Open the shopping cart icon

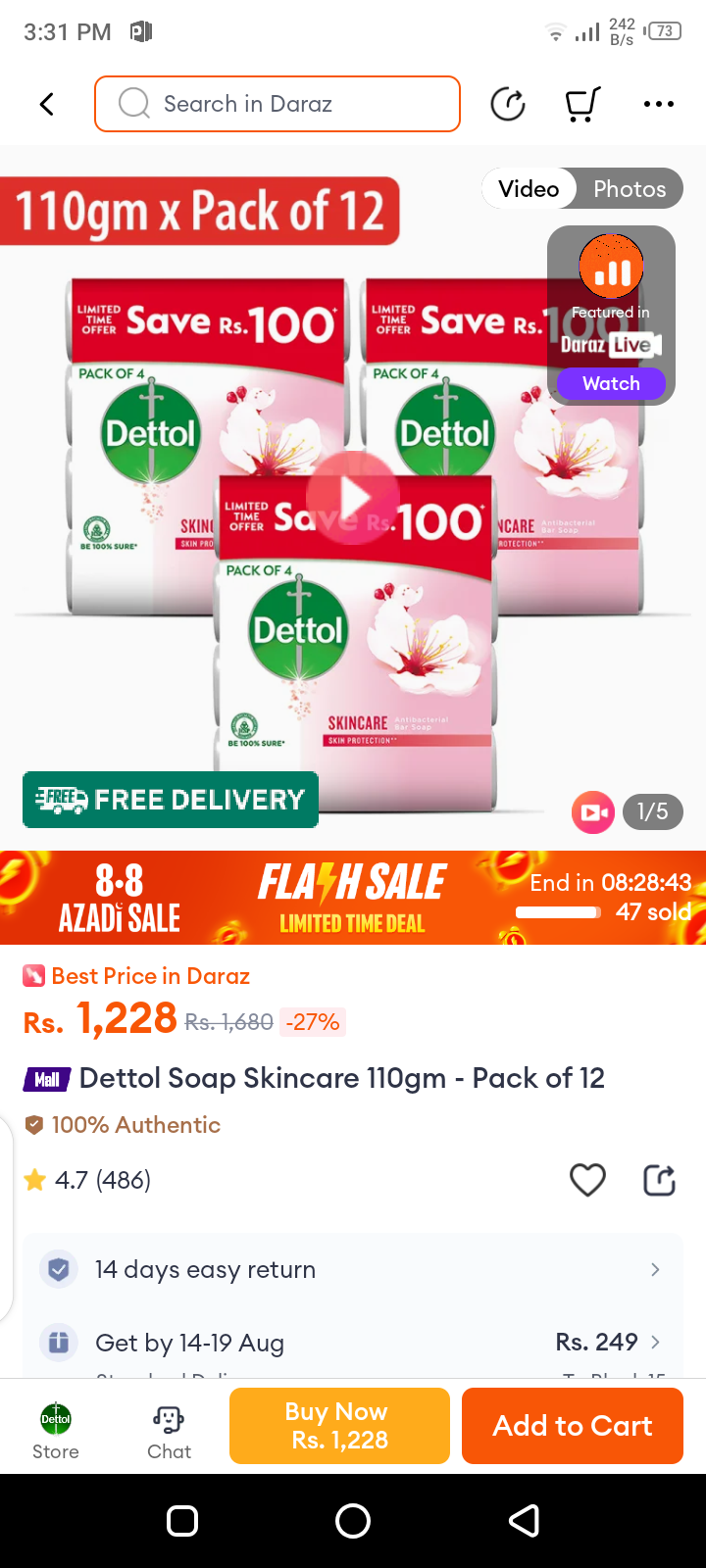pos(582,104)
